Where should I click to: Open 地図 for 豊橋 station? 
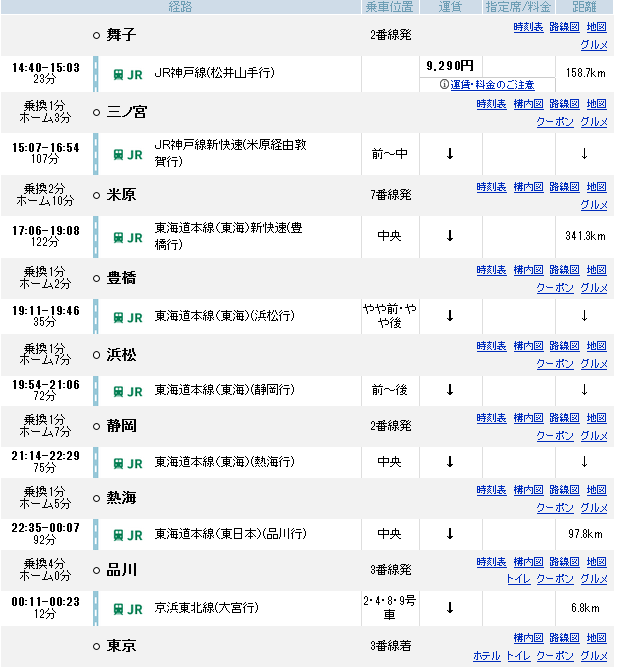(597, 270)
